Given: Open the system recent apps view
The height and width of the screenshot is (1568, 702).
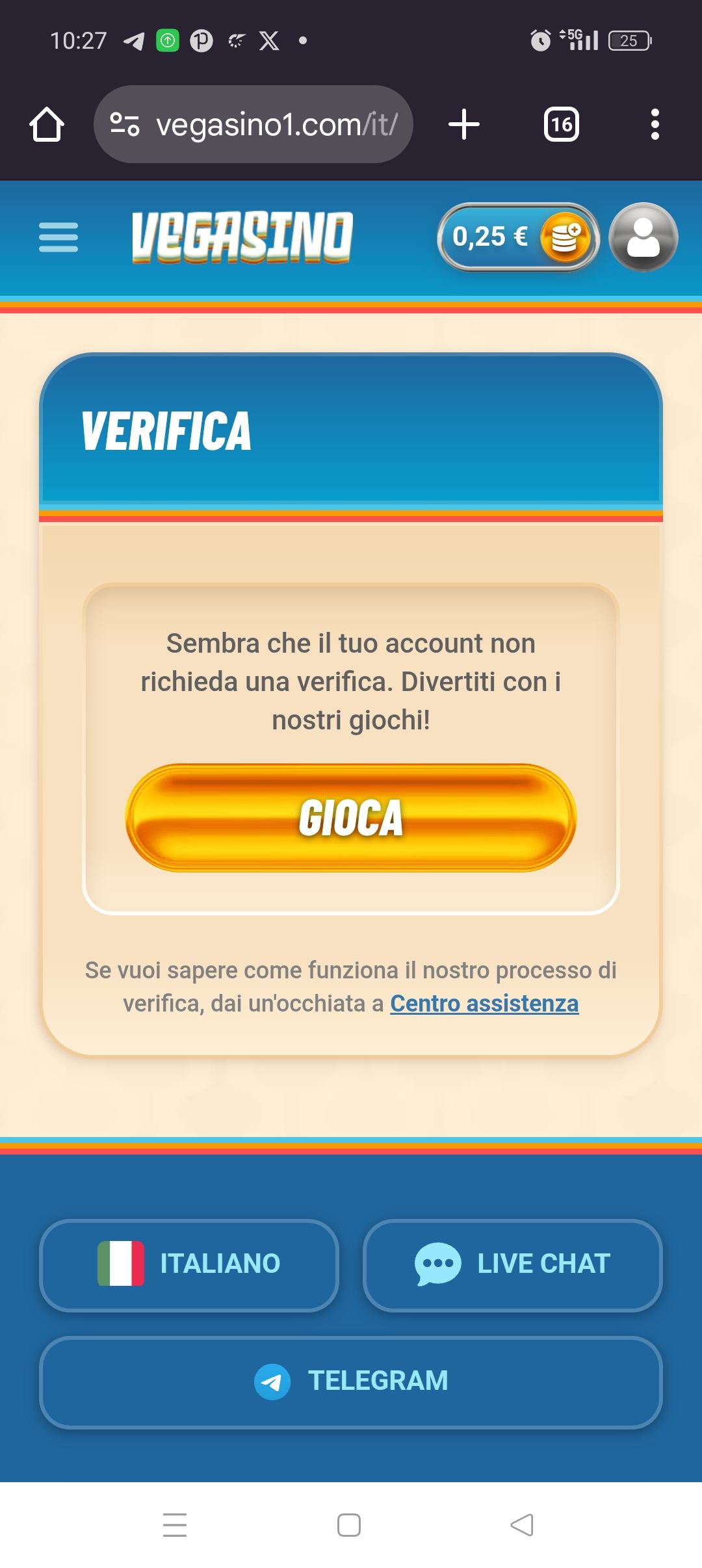Looking at the screenshot, I should [175, 1524].
